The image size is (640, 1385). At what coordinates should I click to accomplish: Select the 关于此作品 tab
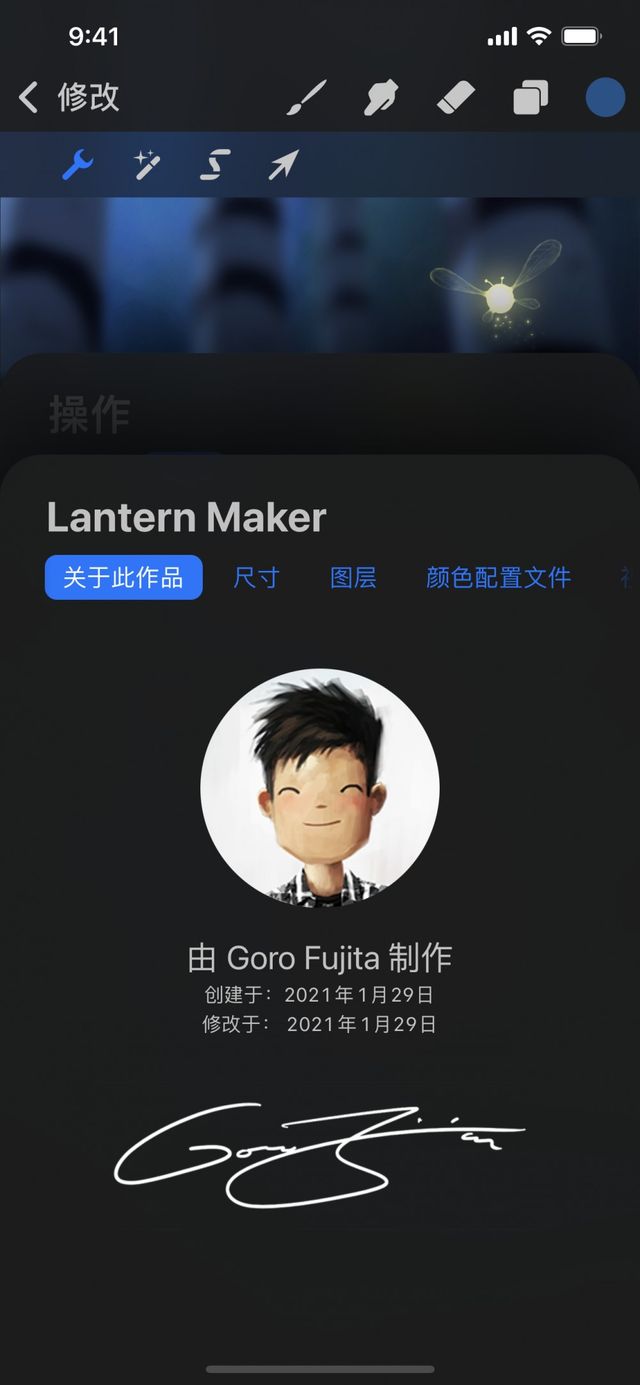pos(123,577)
